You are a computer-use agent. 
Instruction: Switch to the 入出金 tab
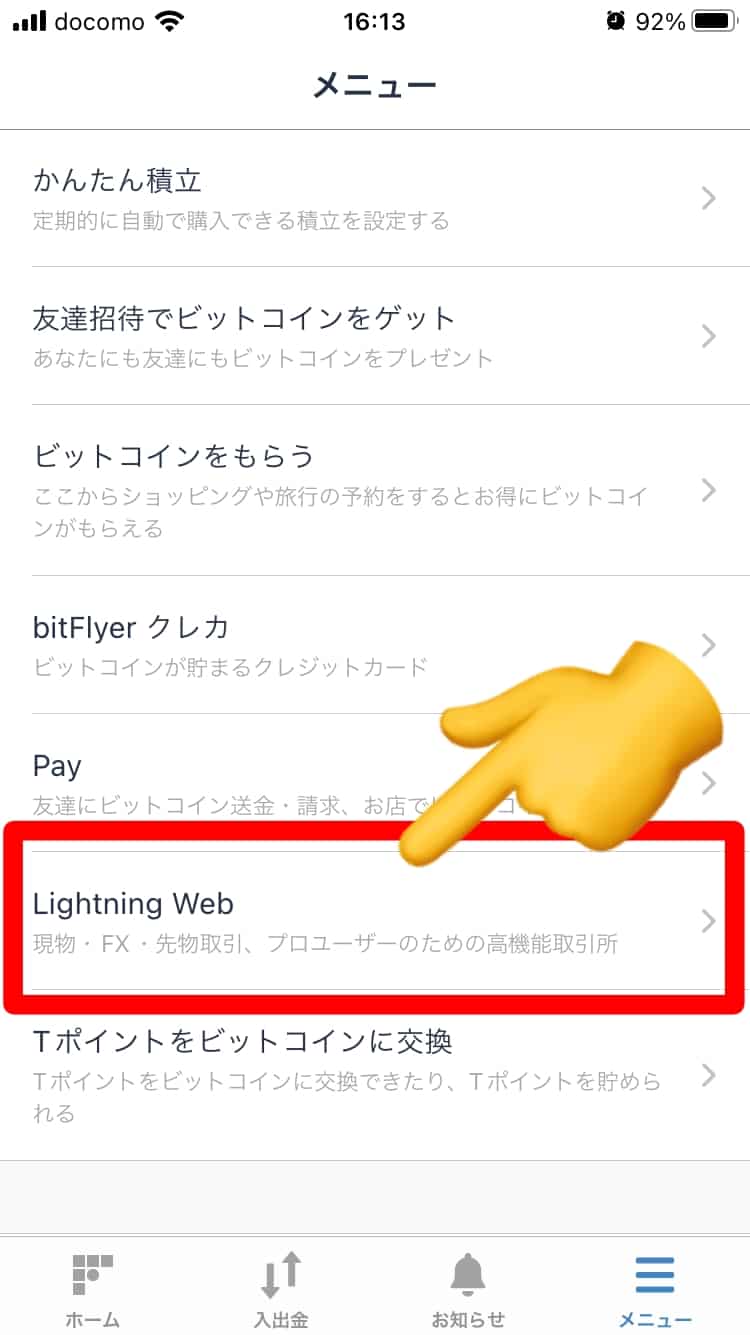[281, 1287]
